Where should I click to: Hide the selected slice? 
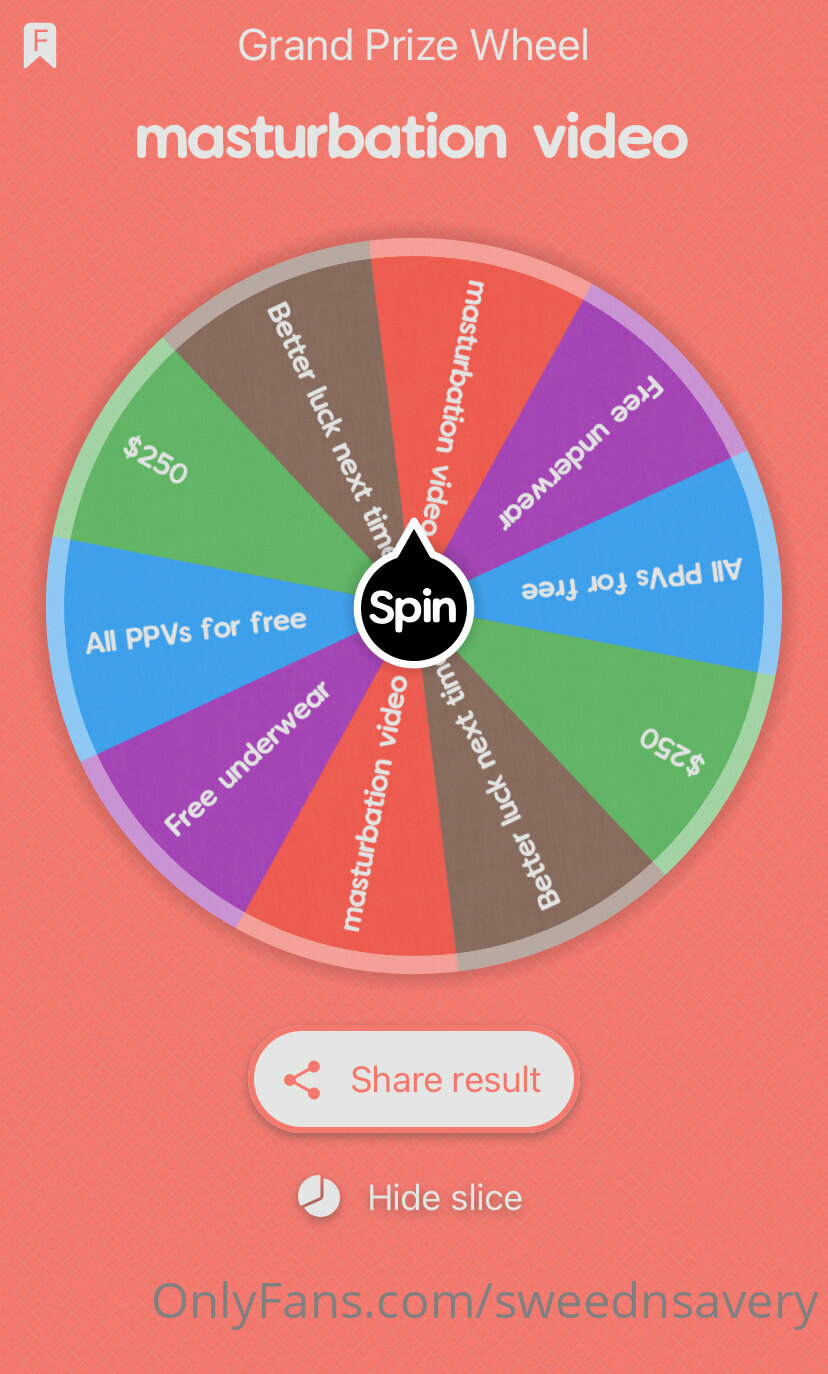(410, 1197)
